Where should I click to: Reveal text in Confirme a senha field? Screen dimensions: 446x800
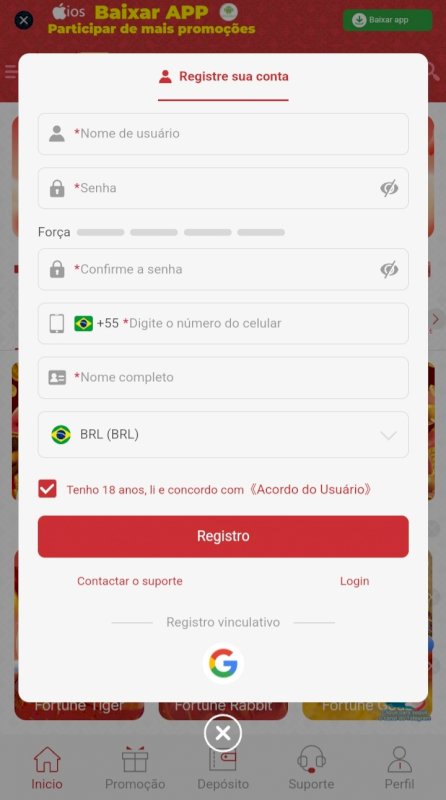pyautogui.click(x=389, y=269)
